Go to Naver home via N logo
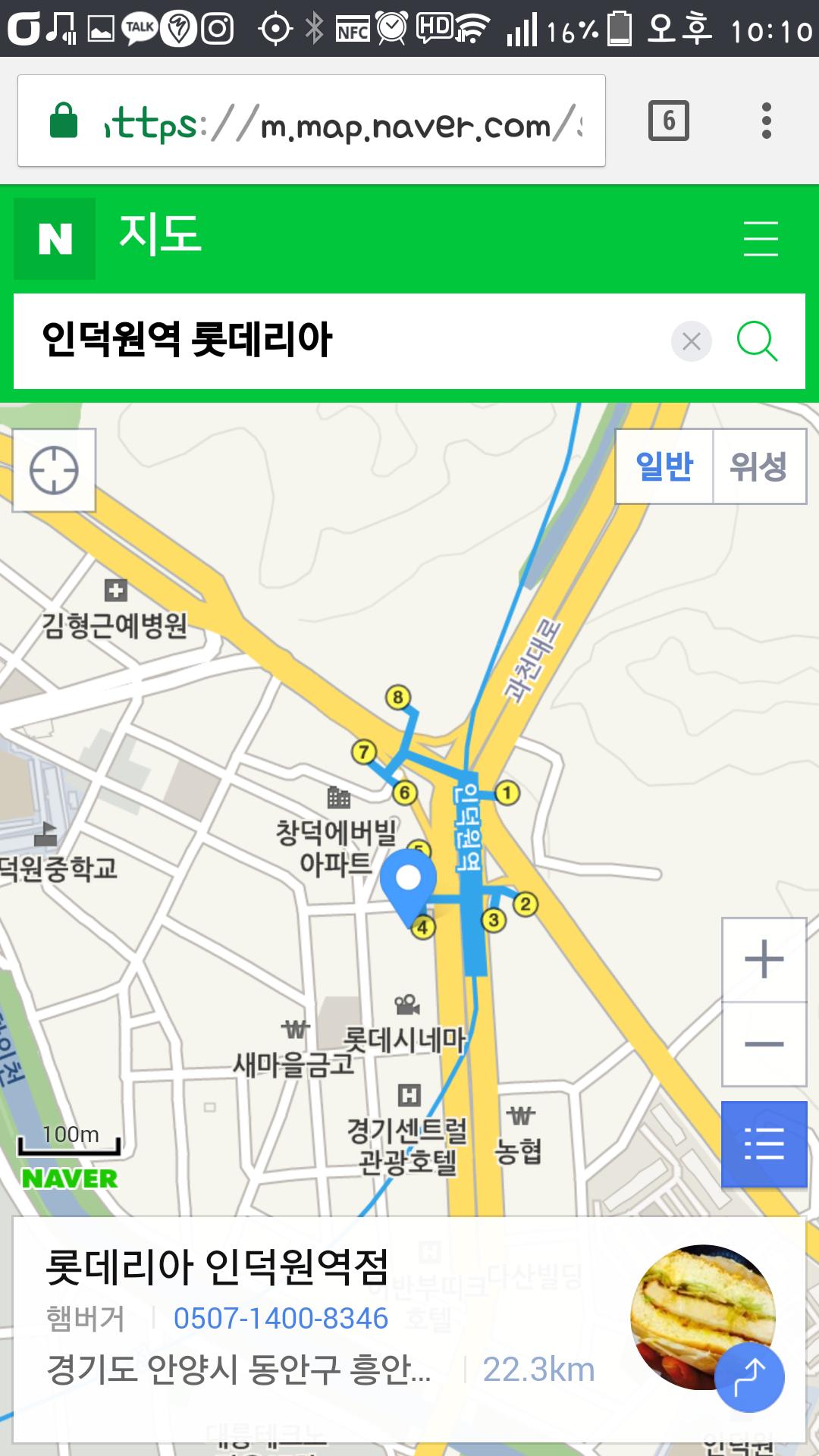819x1456 pixels. pyautogui.click(x=55, y=239)
